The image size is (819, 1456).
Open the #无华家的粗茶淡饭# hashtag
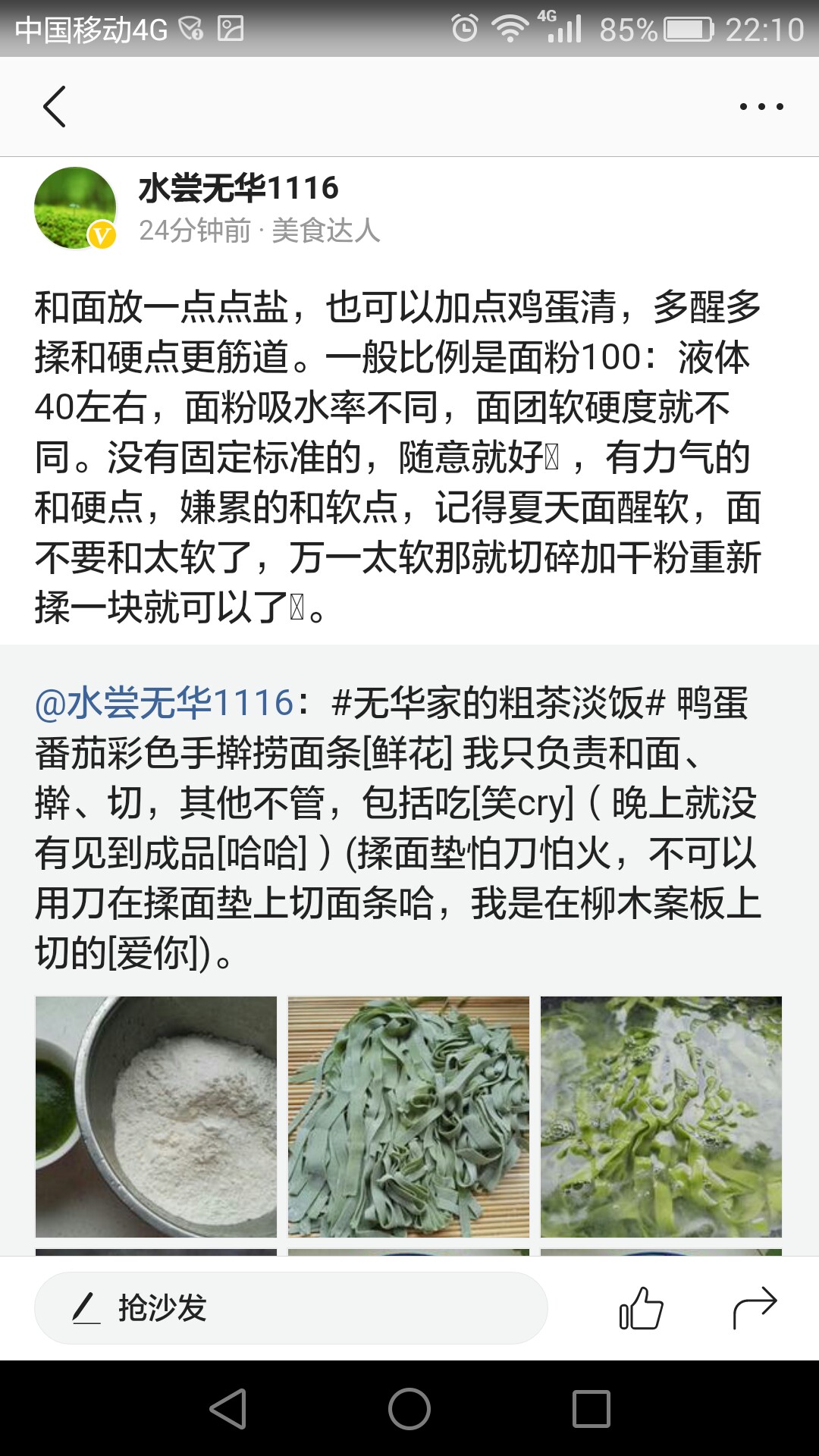click(x=499, y=702)
